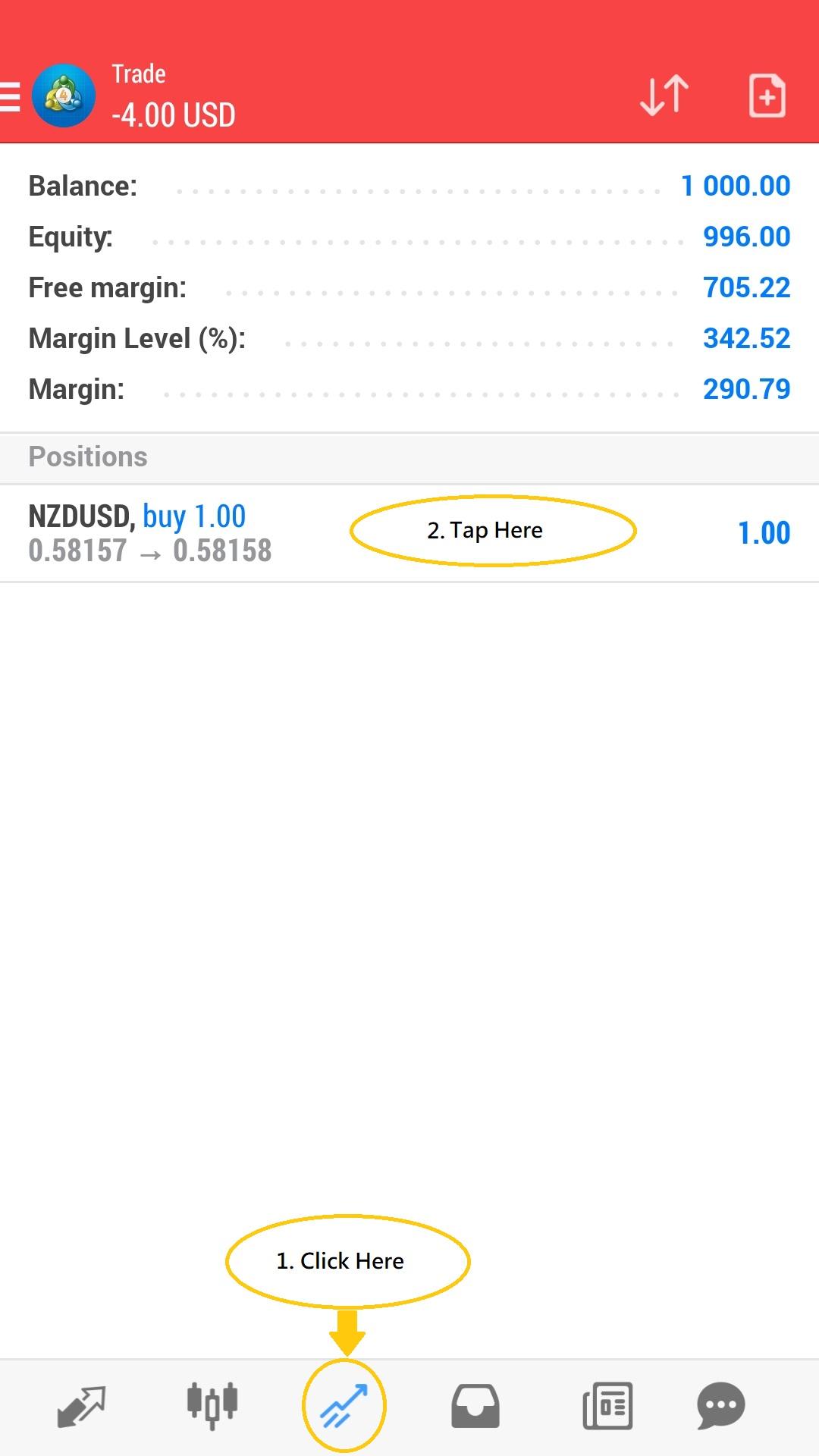Screen dimensions: 819x1456
Task: Open the NZDUSD buy 1.00 position
Action: click(409, 533)
